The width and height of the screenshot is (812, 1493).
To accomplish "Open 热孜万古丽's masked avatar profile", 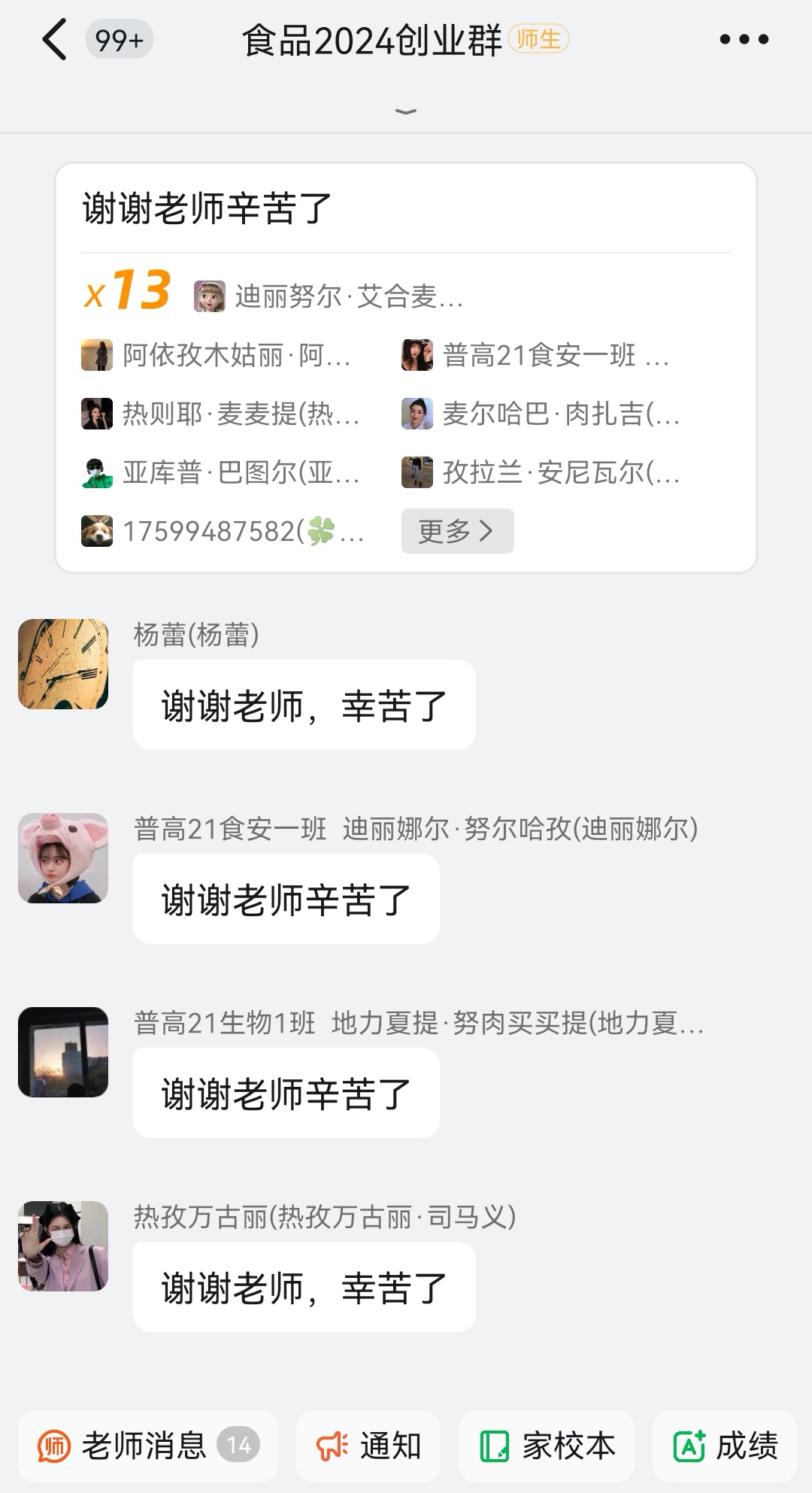I will [x=63, y=1246].
